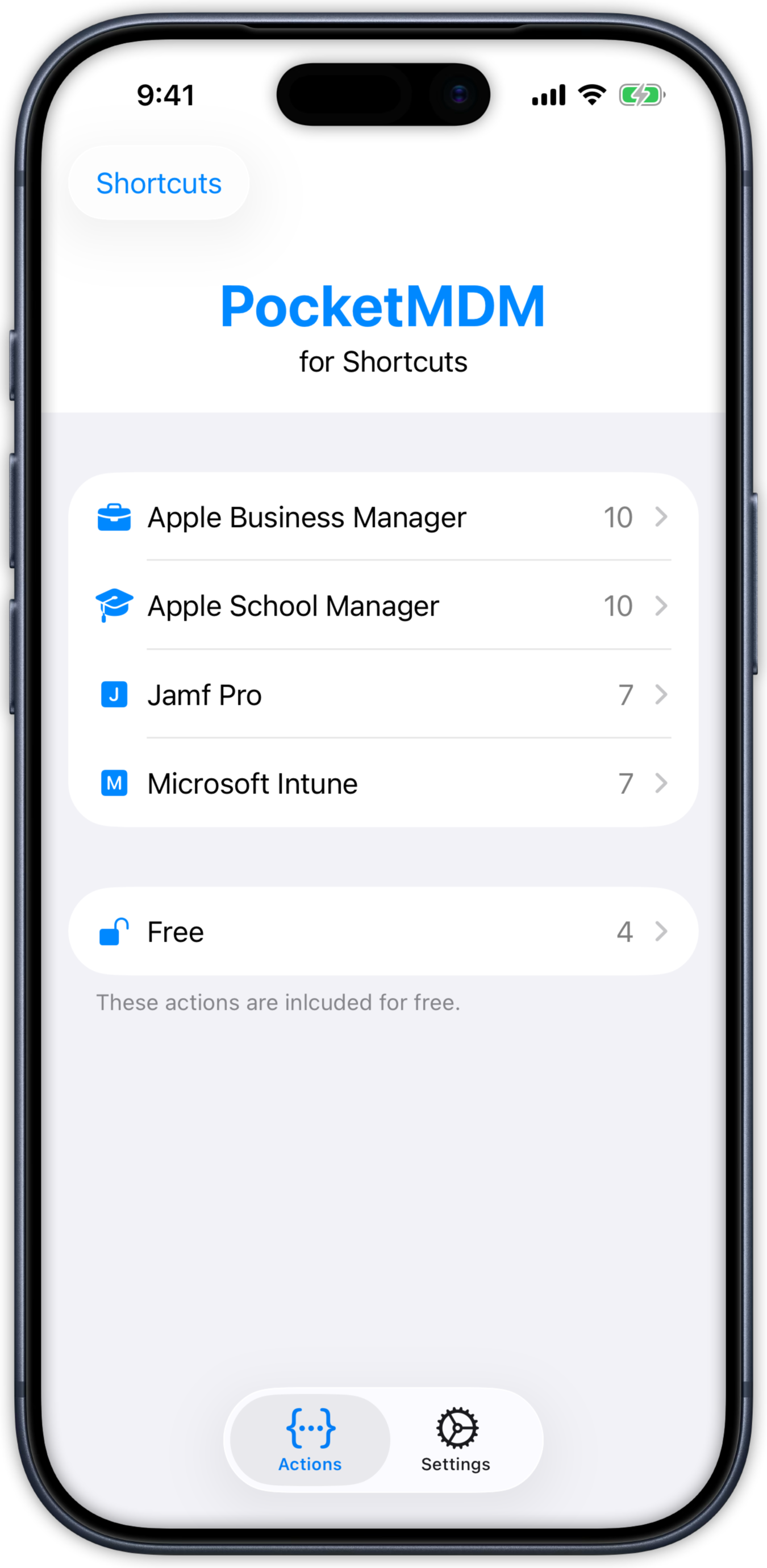The image size is (767, 1568).
Task: Open Apple School Manager actions
Action: click(x=383, y=606)
